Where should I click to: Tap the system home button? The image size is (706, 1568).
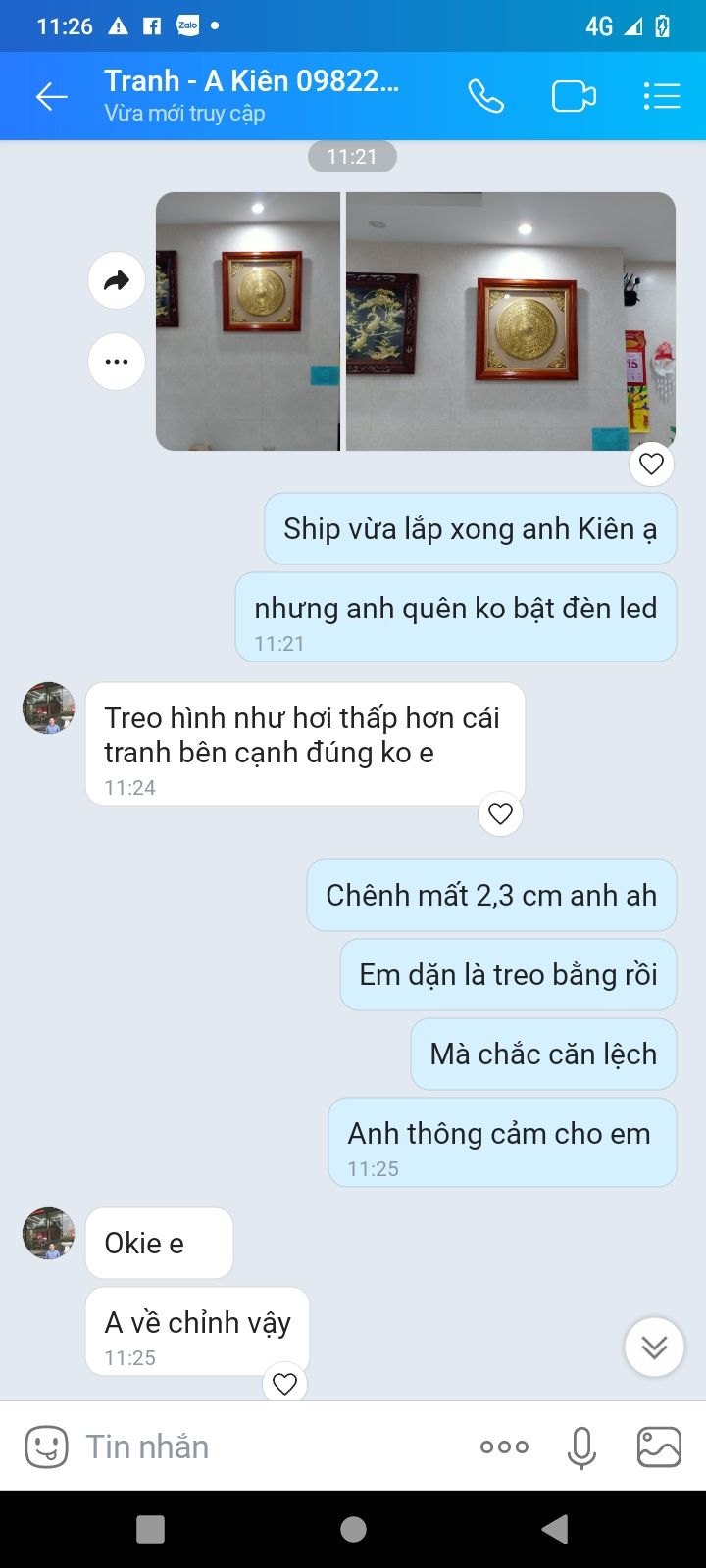click(353, 1529)
